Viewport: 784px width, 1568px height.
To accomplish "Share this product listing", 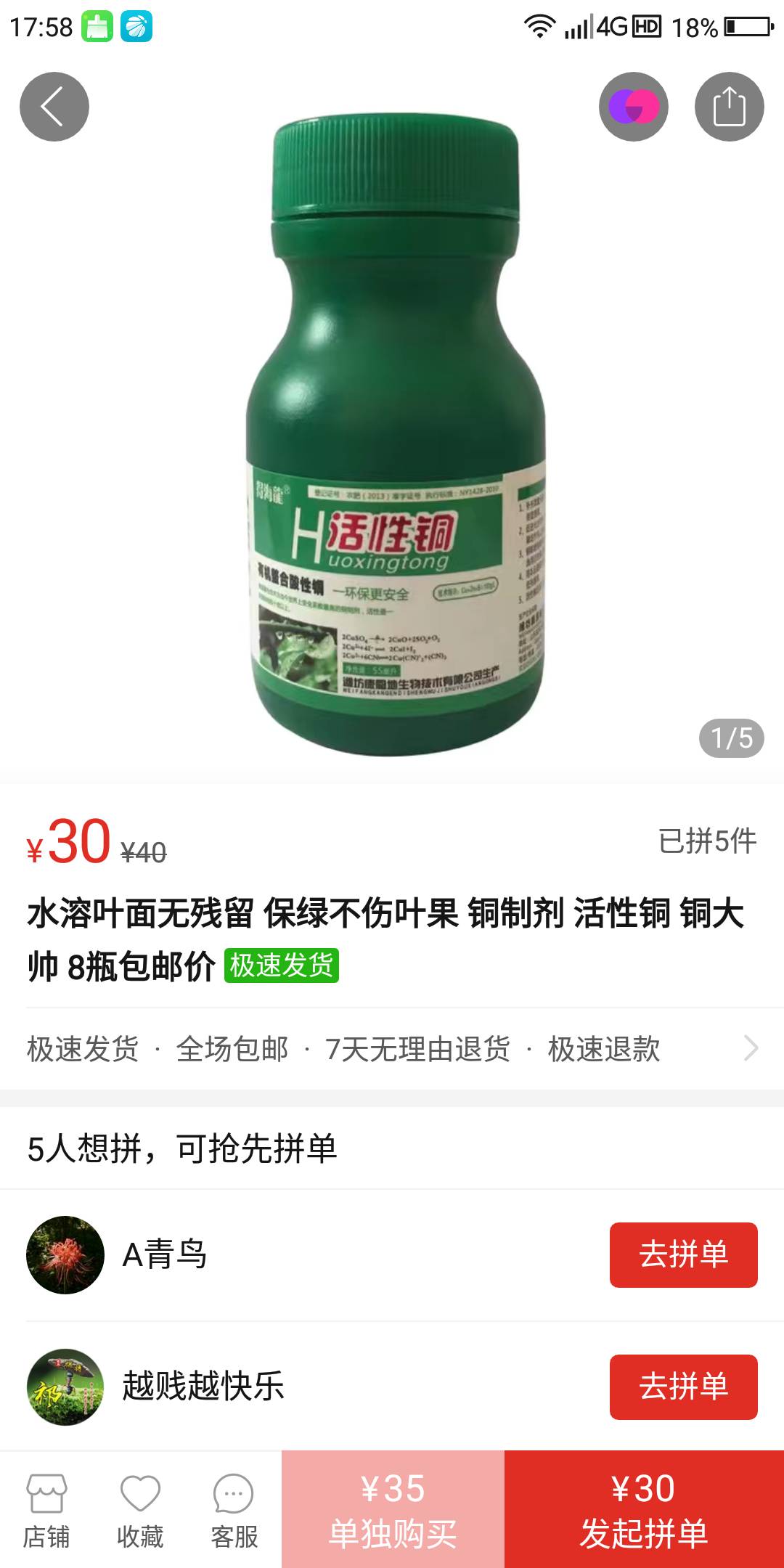I will click(x=730, y=107).
